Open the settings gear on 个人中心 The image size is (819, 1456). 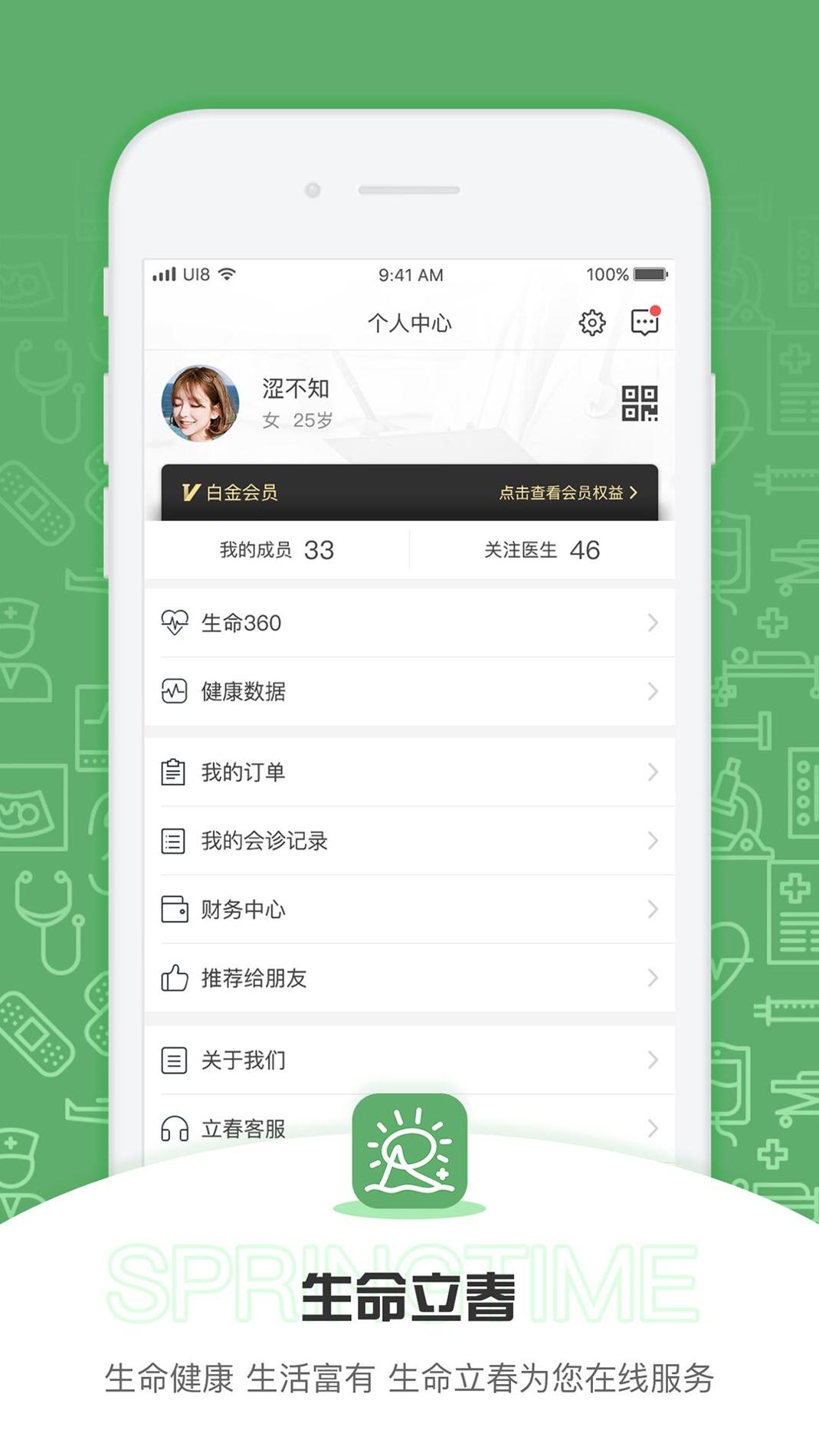[x=591, y=323]
